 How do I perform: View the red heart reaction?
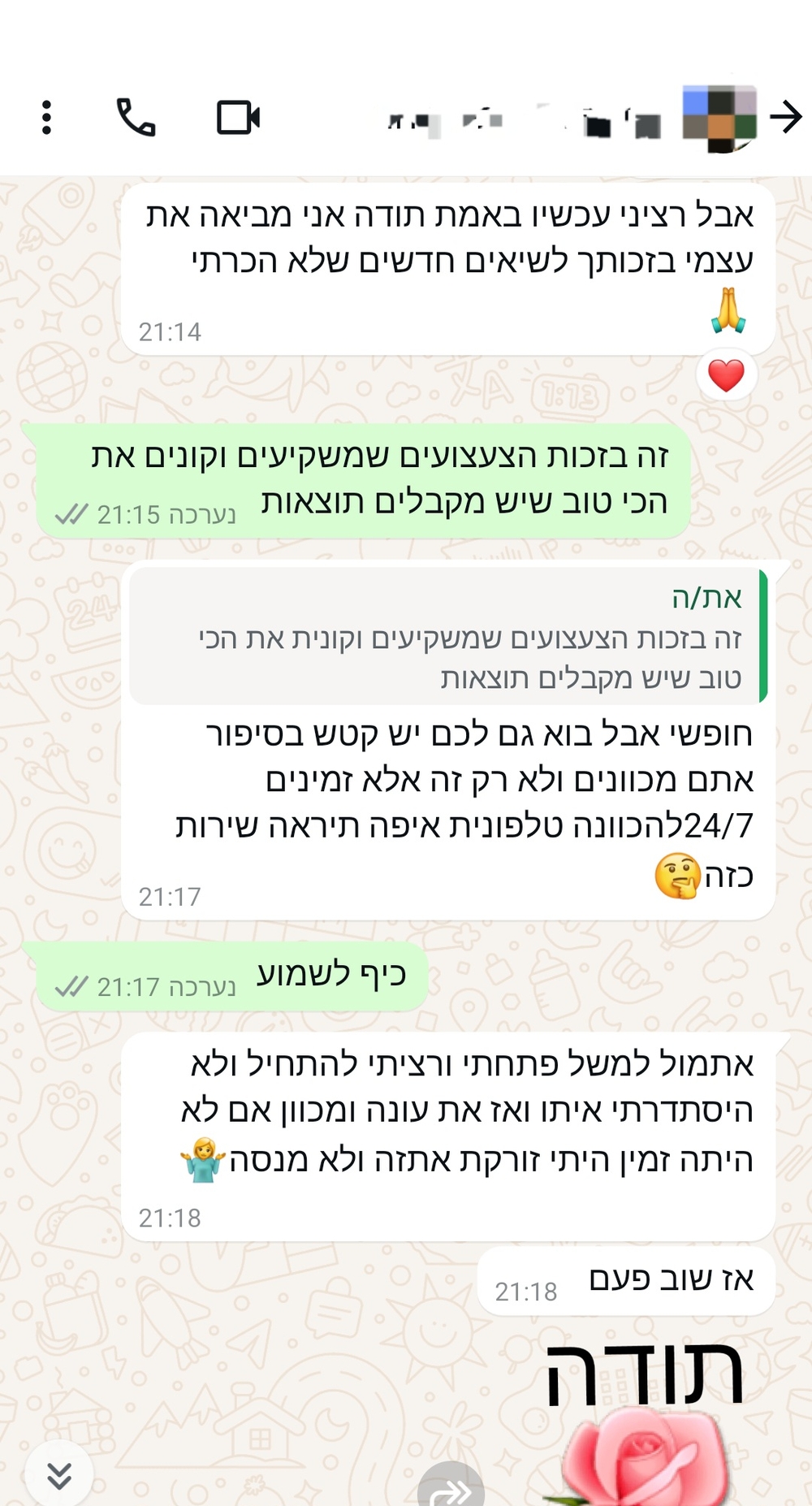point(726,375)
